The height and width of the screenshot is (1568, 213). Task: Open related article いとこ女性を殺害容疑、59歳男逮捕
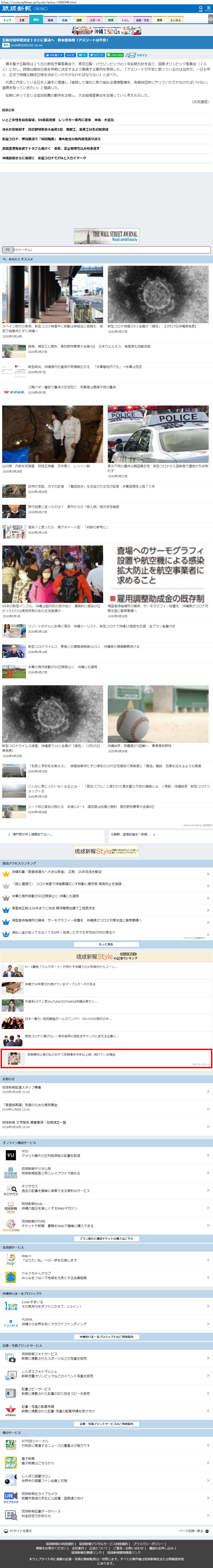click(x=58, y=120)
